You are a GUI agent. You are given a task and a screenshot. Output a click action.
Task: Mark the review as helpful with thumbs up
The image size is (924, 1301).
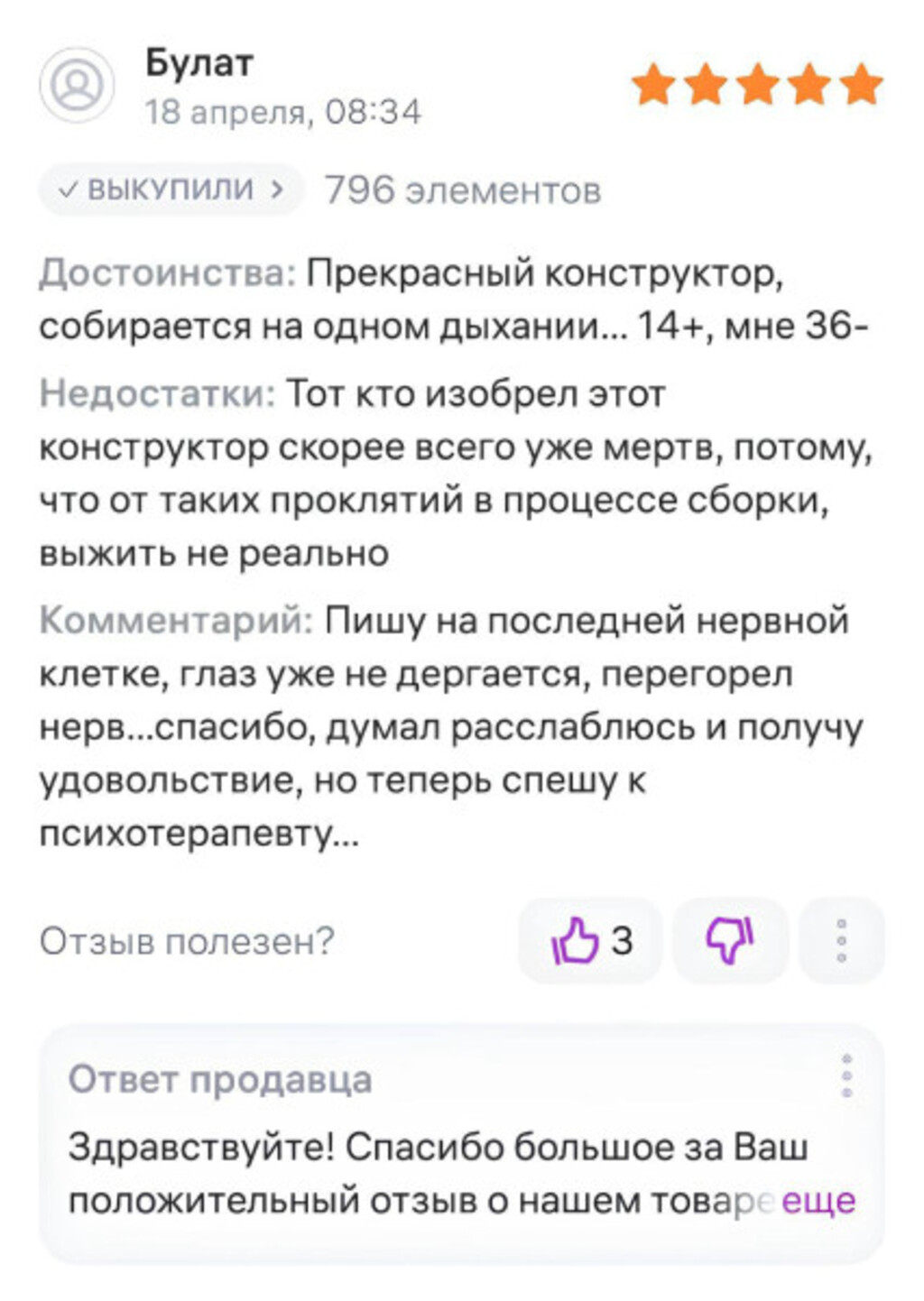590,941
